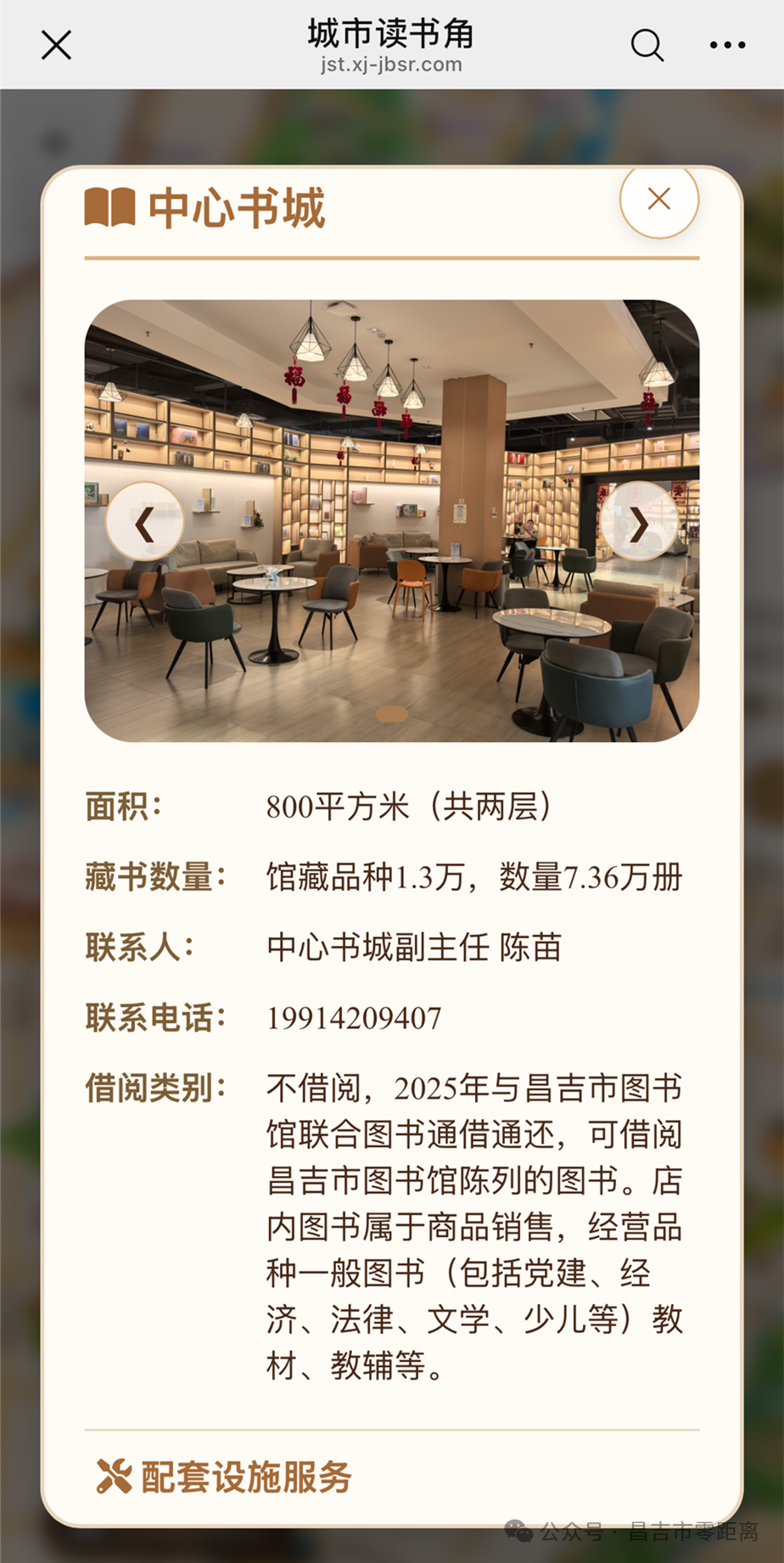
Task: Open the more options (···) menu icon
Action: [725, 45]
